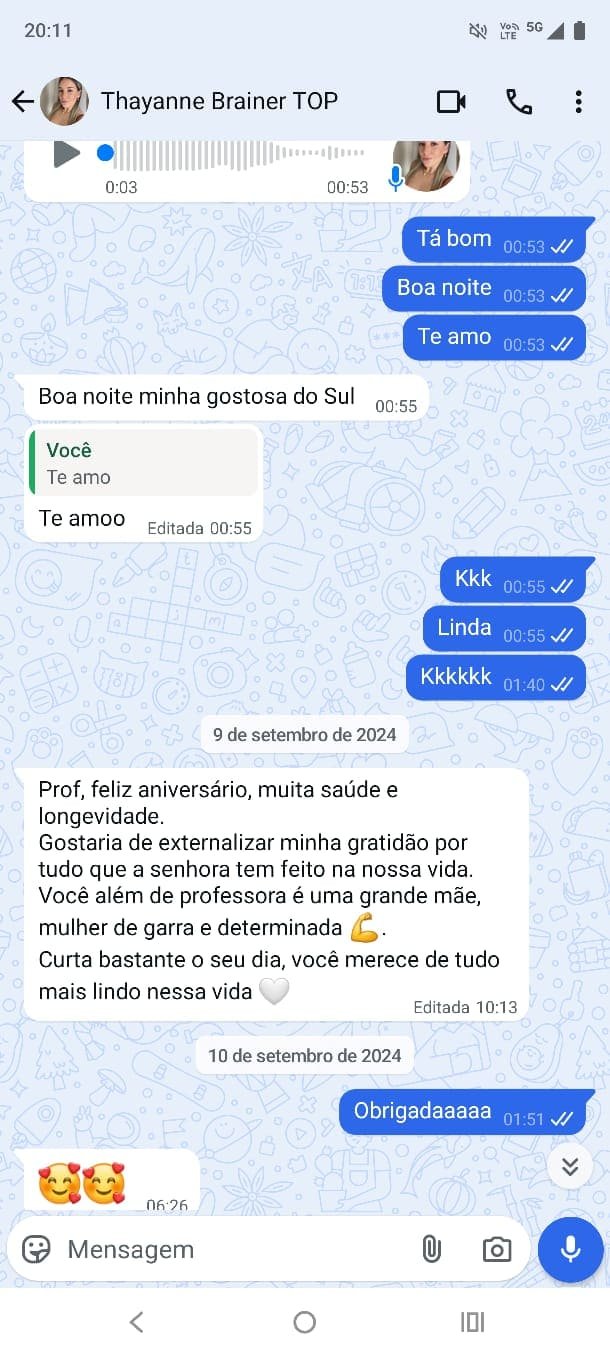
Task: Tap the microphone to record audio
Action: tap(571, 1249)
